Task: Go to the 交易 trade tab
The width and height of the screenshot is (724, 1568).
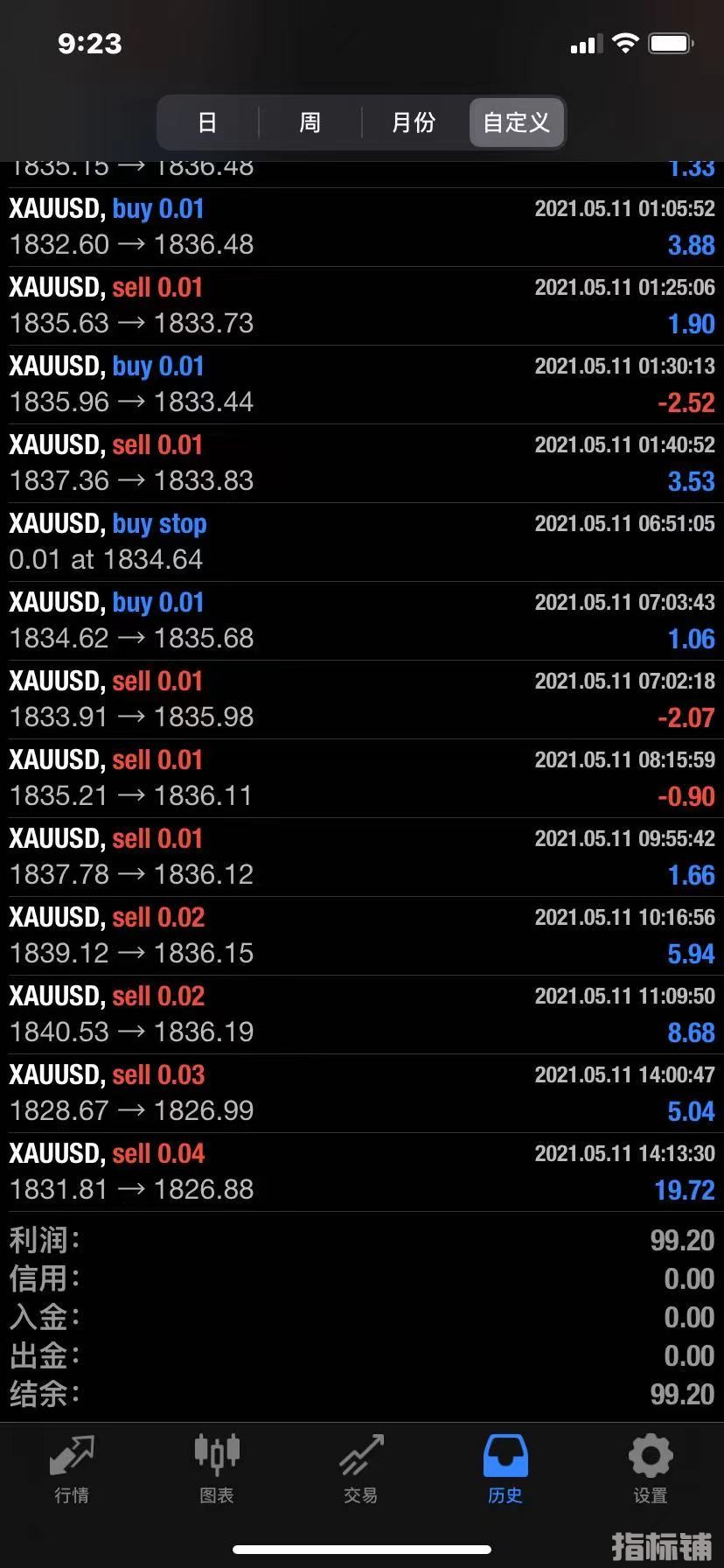Action: 361,1469
